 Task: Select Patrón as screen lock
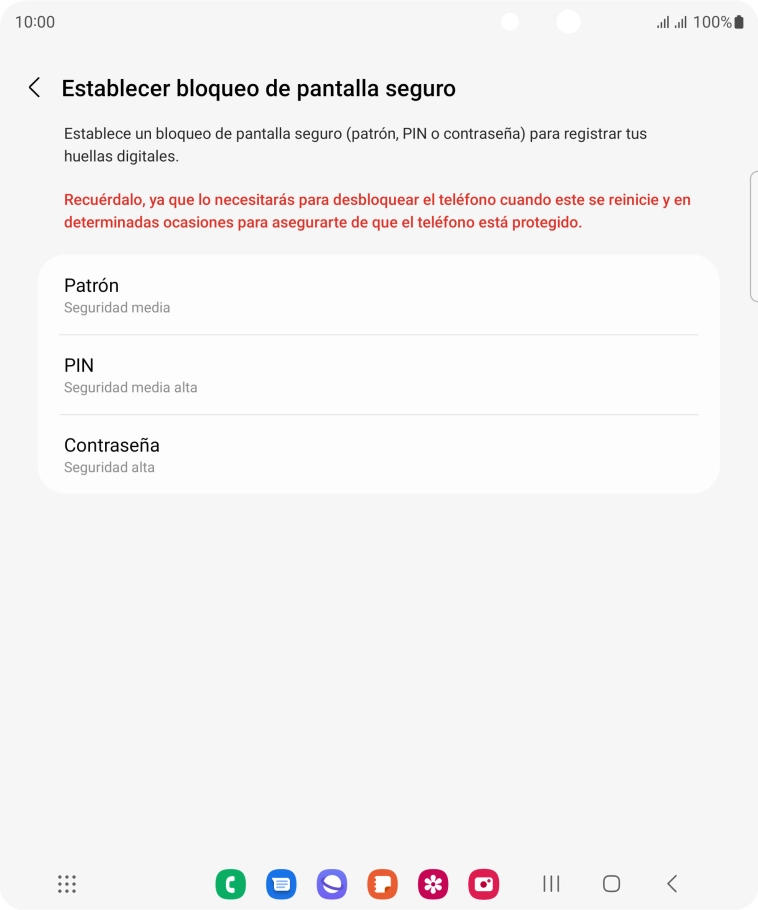coord(378,295)
